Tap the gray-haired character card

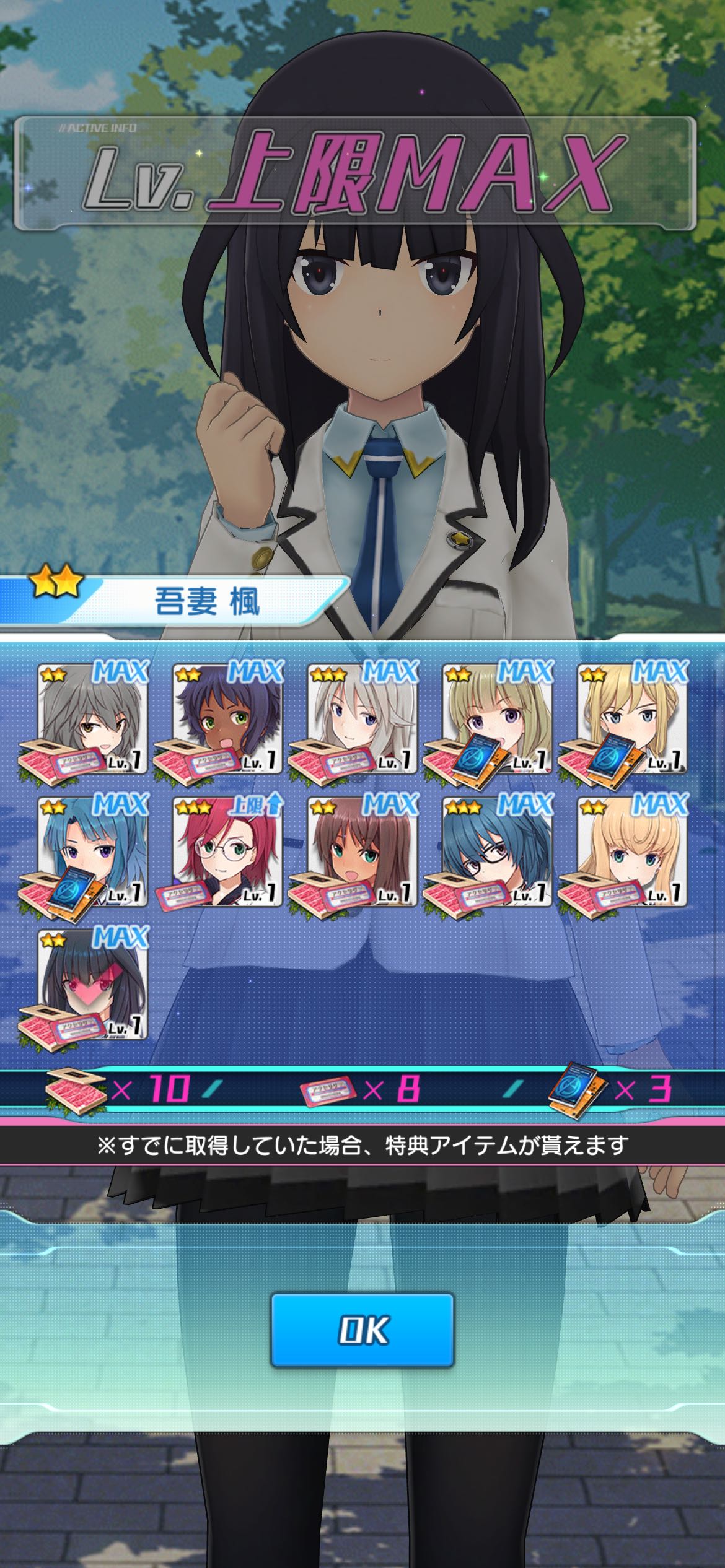pyautogui.click(x=93, y=718)
